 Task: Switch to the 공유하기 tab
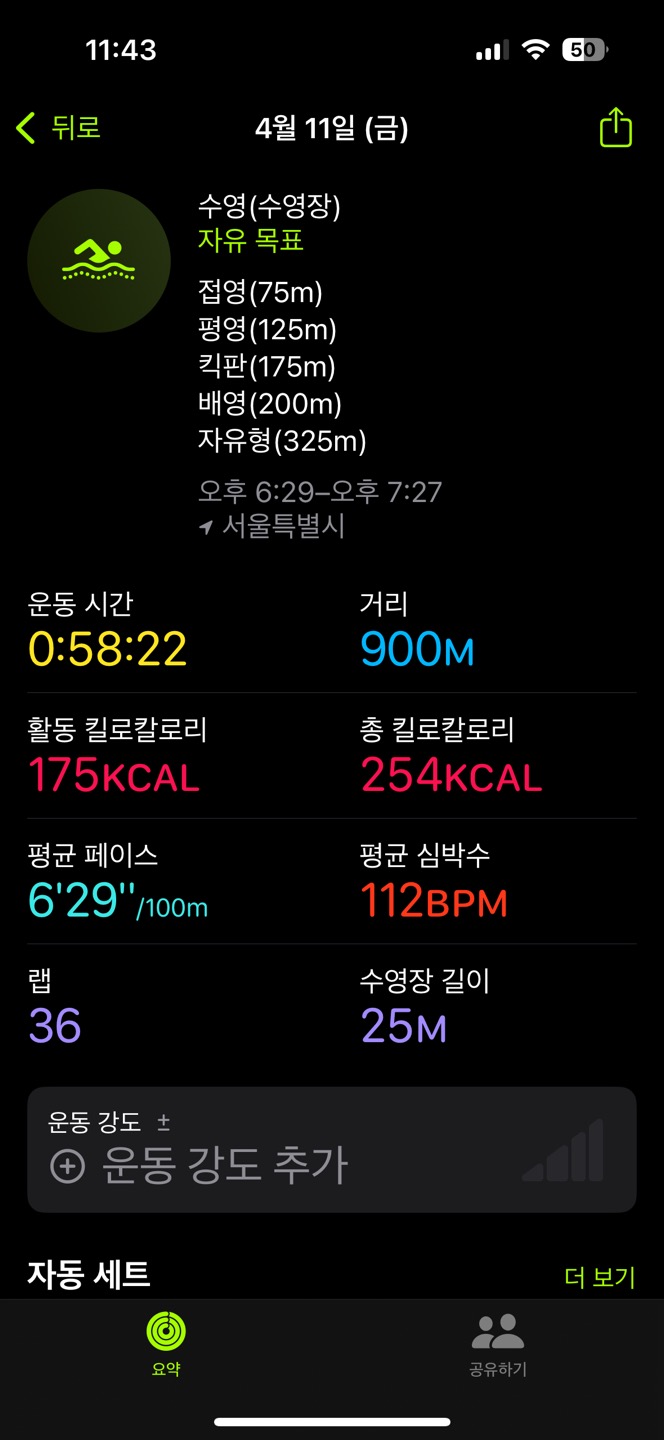(498, 1345)
